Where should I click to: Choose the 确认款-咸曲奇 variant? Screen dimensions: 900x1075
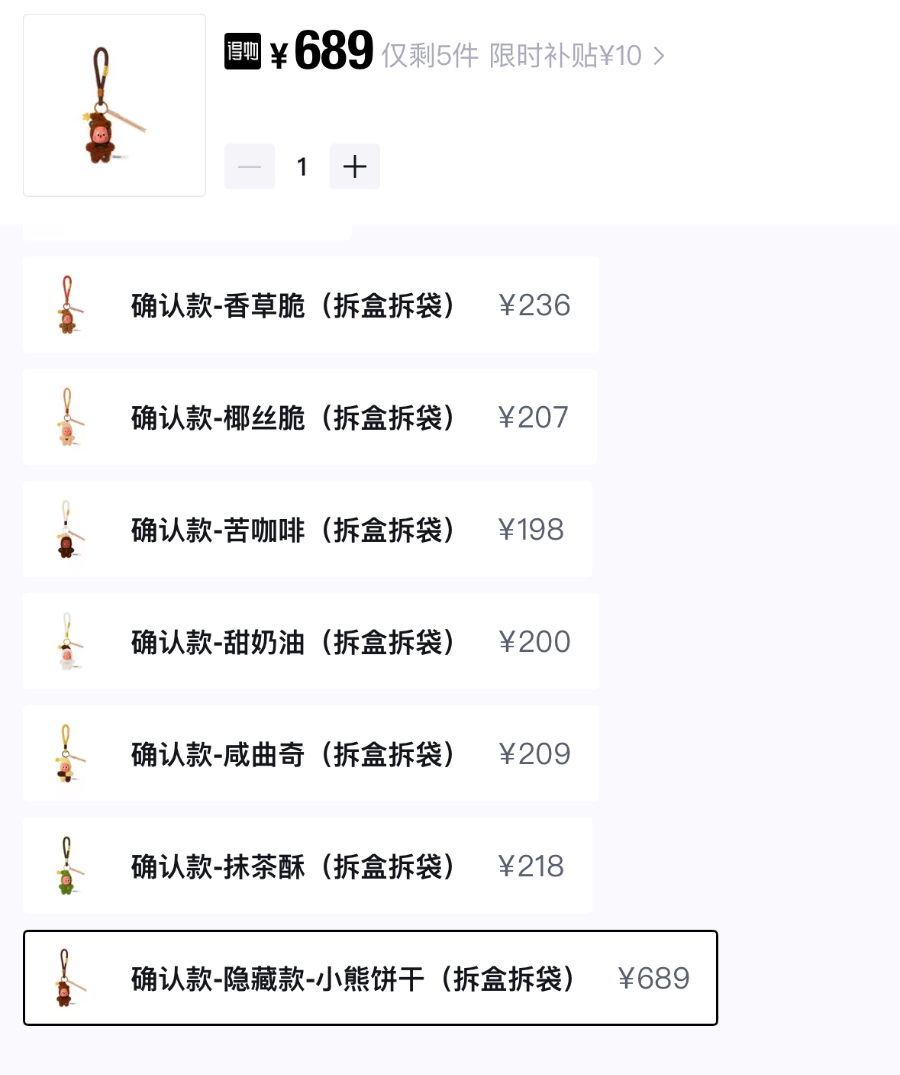point(310,753)
